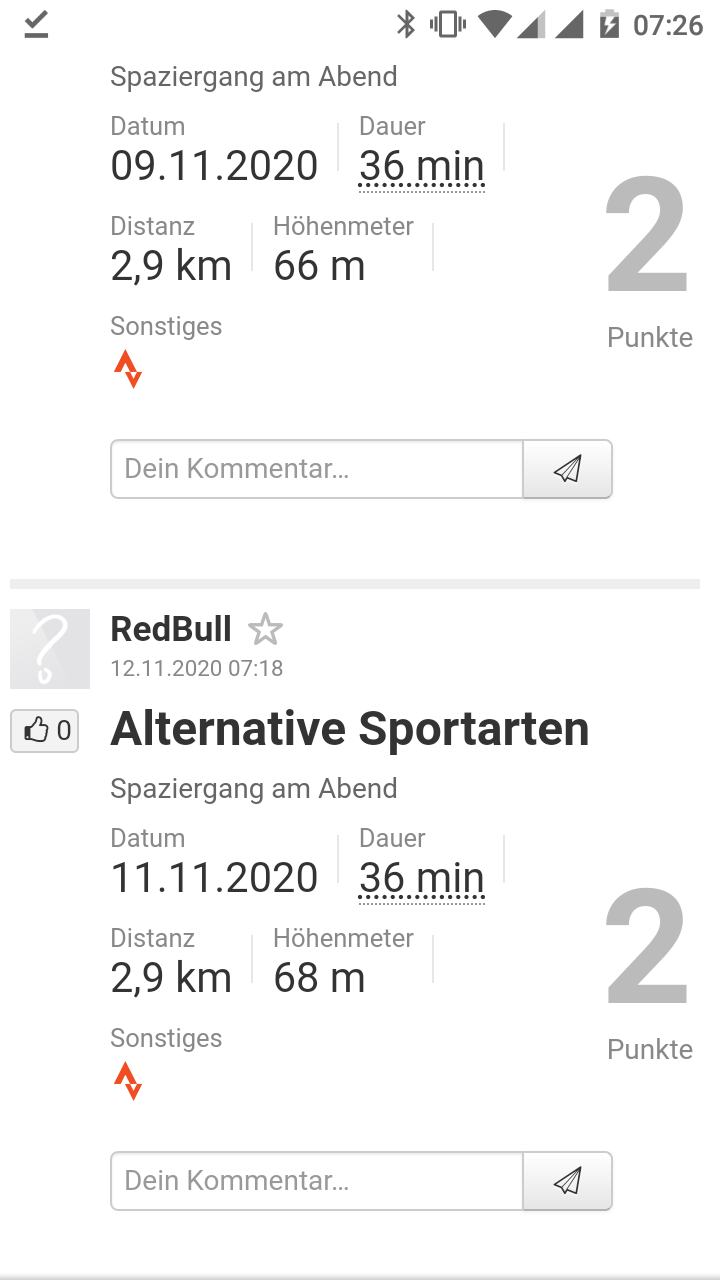This screenshot has height=1280, width=720.
Task: Open the RedBull username link
Action: click(171, 629)
